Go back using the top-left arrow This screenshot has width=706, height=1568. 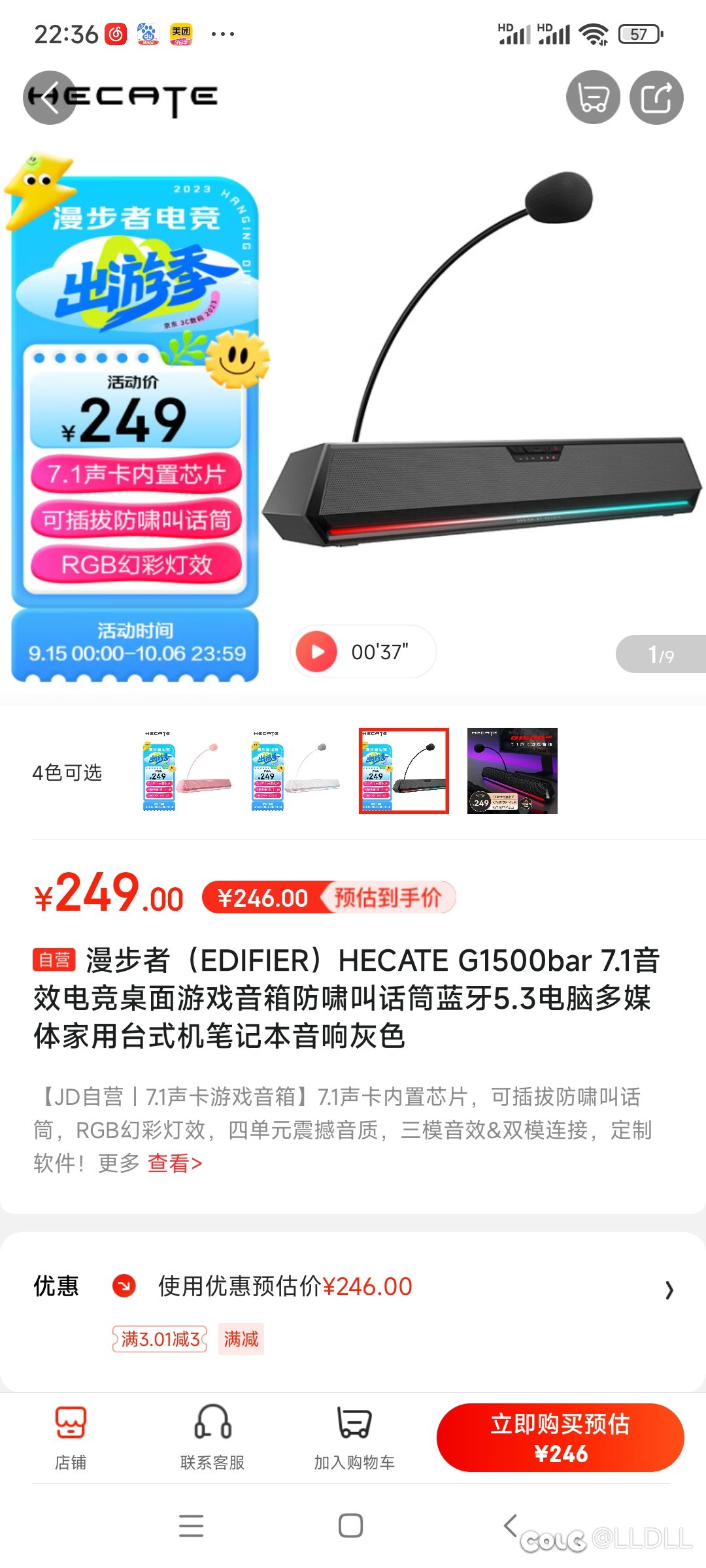(x=50, y=98)
